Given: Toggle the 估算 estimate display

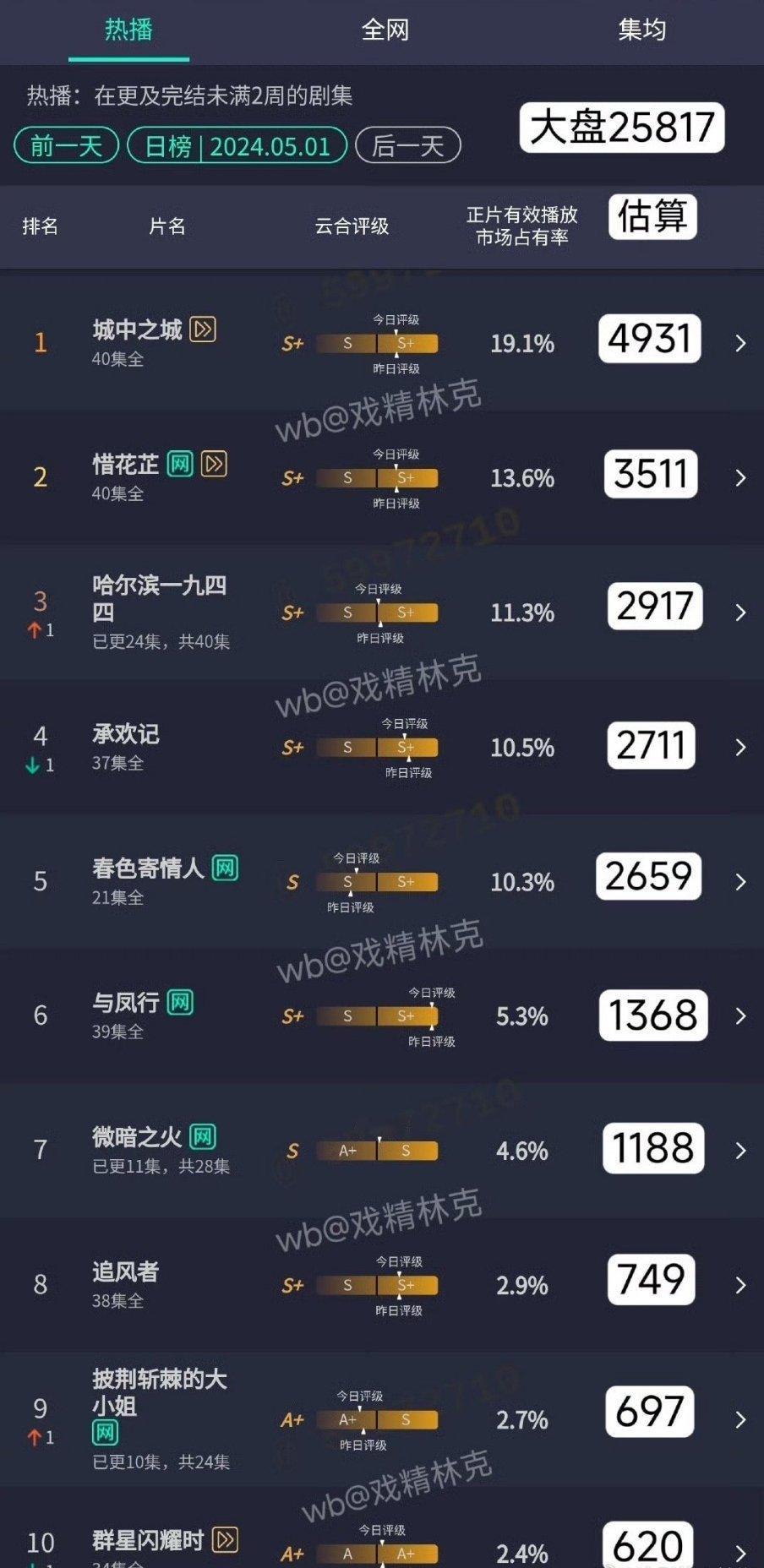Looking at the screenshot, I should tap(651, 218).
